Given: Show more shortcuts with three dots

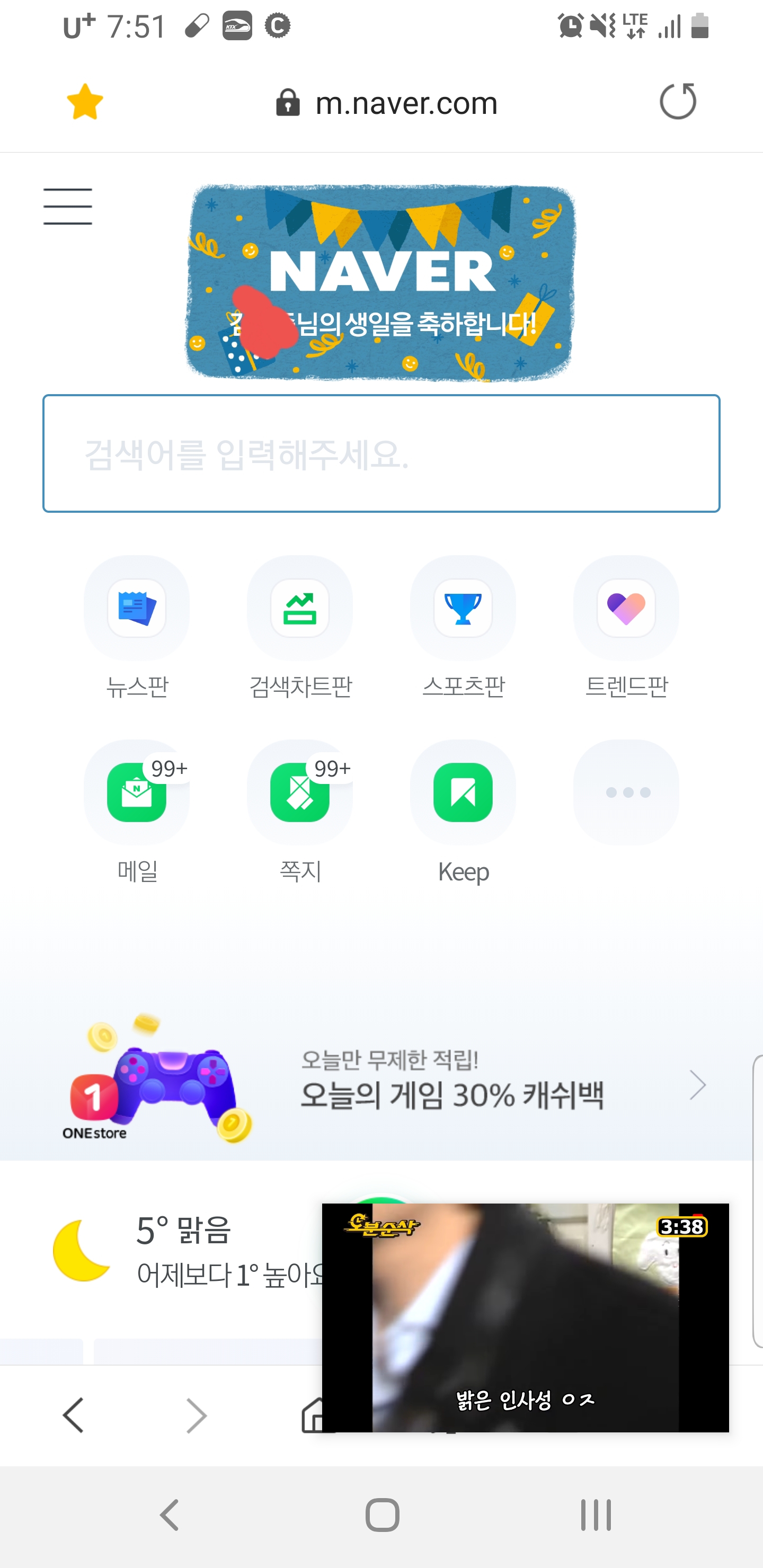Looking at the screenshot, I should pyautogui.click(x=627, y=792).
